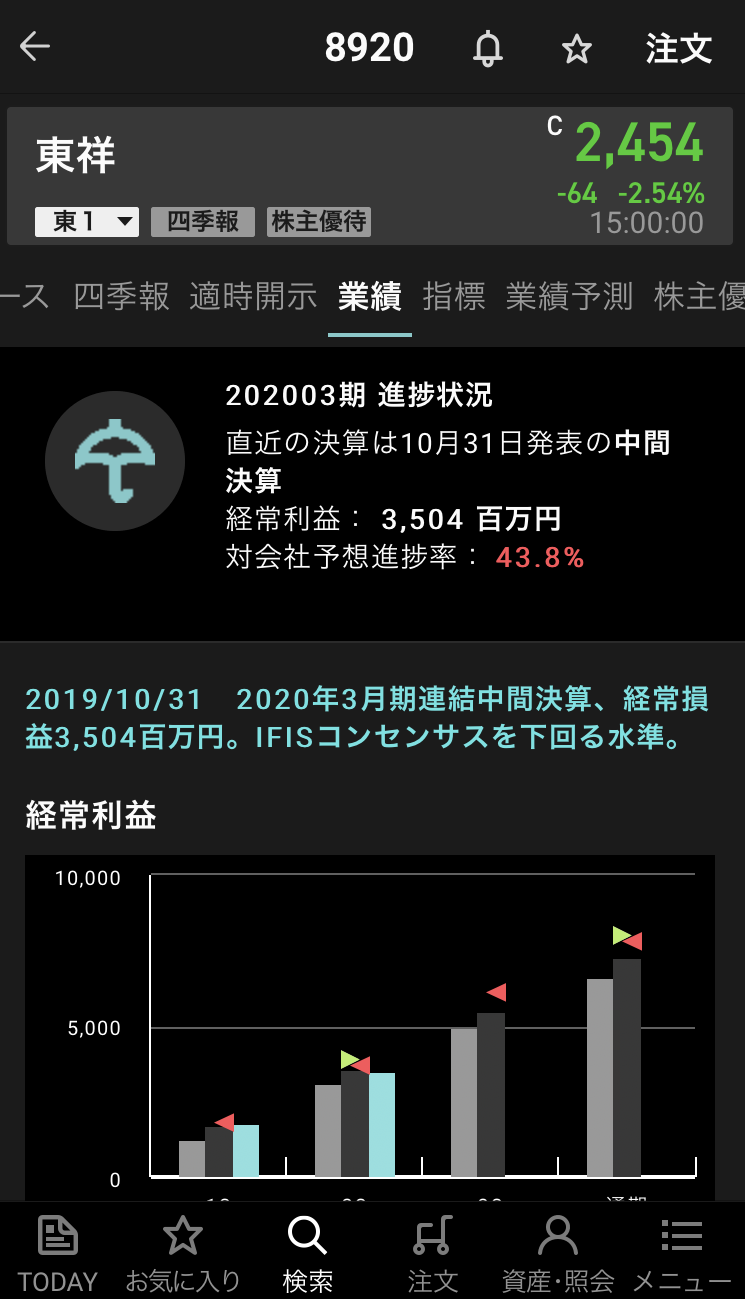
Task: Switch to the 指標 tab
Action: [454, 296]
